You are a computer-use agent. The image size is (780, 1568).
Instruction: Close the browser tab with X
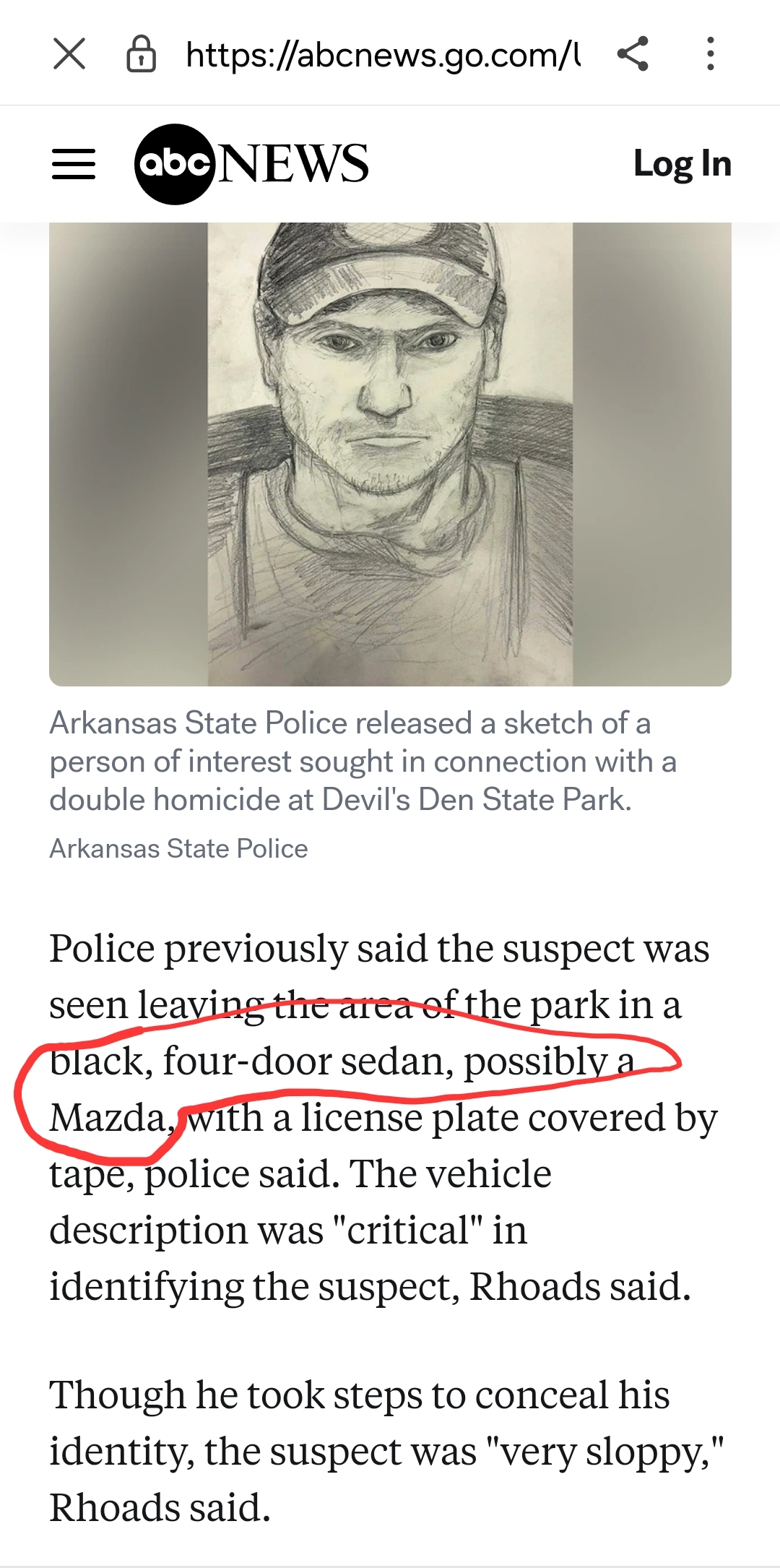click(x=69, y=54)
